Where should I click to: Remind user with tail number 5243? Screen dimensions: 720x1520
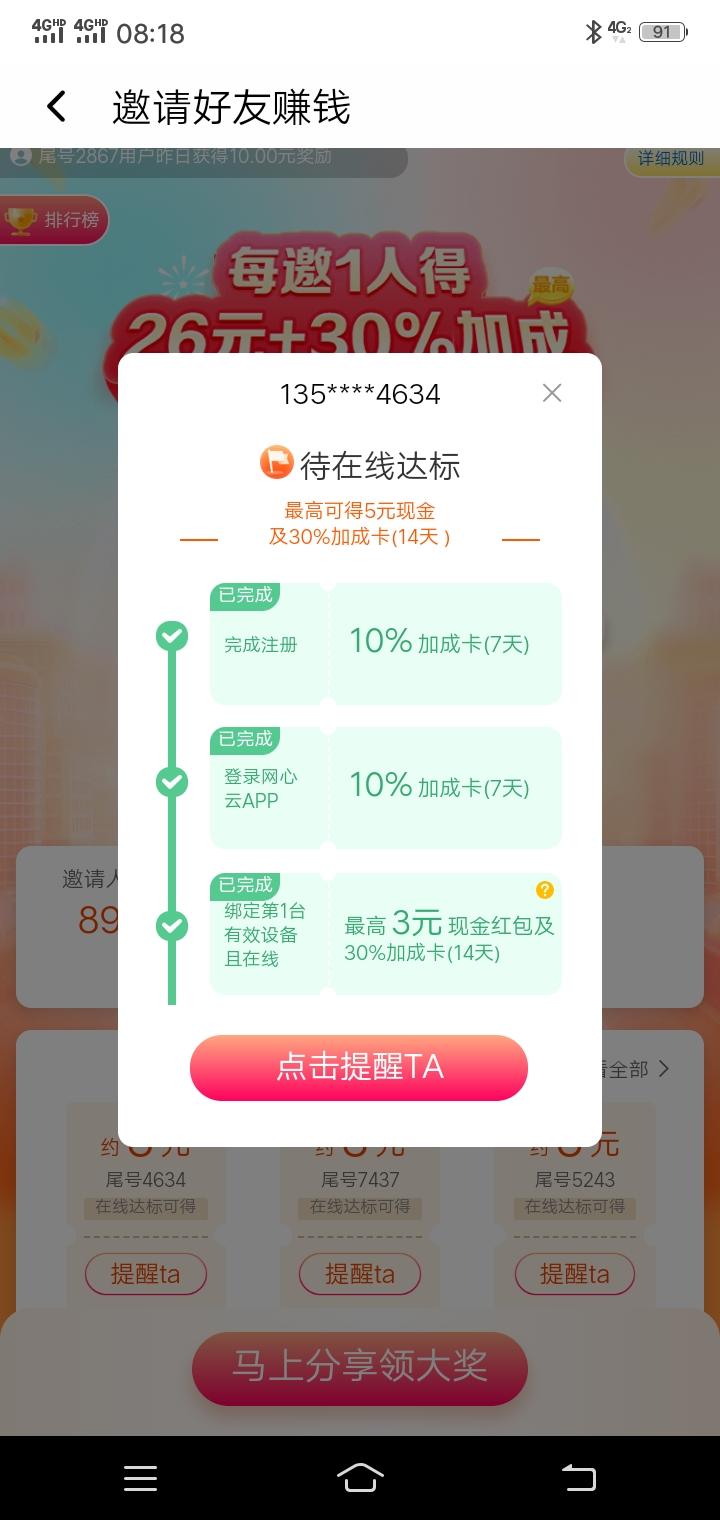coord(575,1274)
